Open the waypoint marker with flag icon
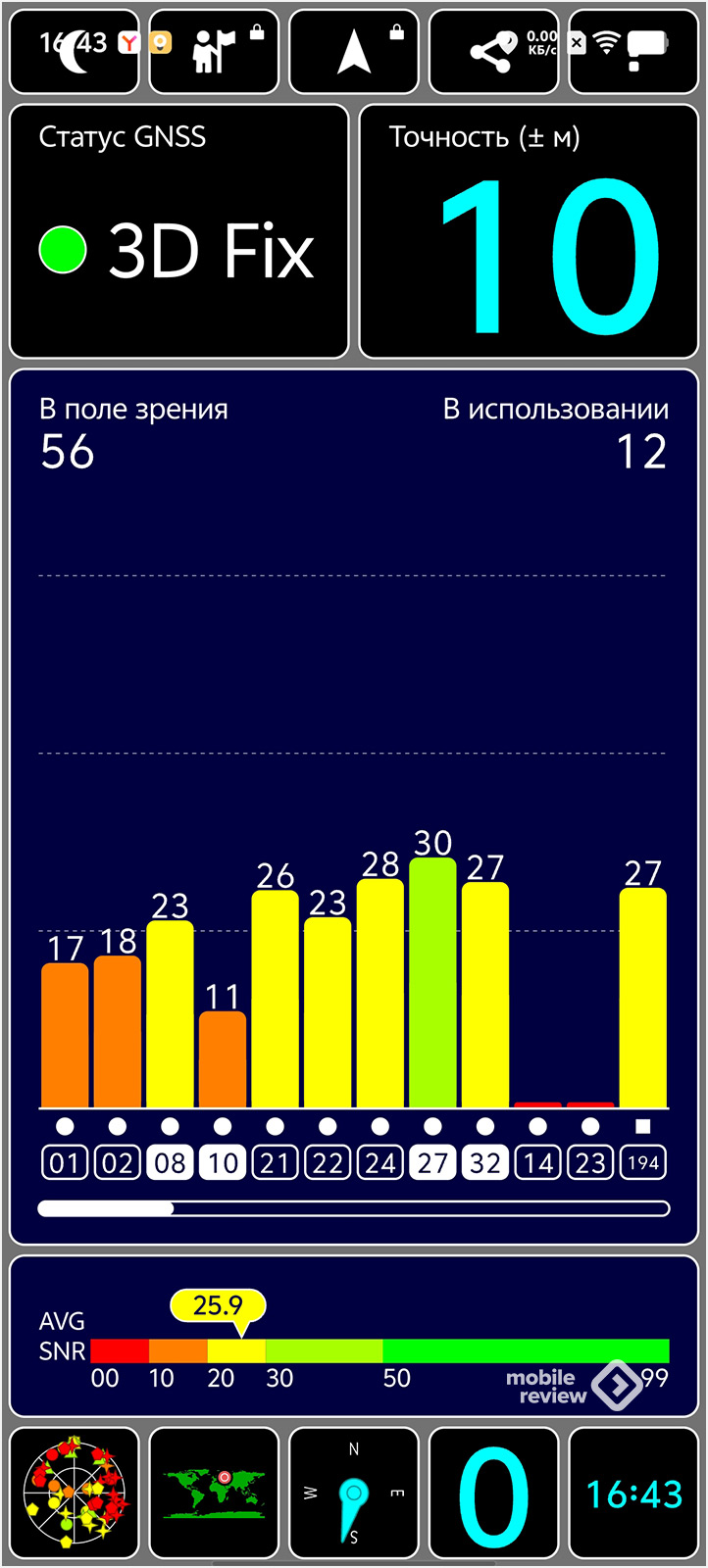708x1568 pixels. tap(214, 52)
